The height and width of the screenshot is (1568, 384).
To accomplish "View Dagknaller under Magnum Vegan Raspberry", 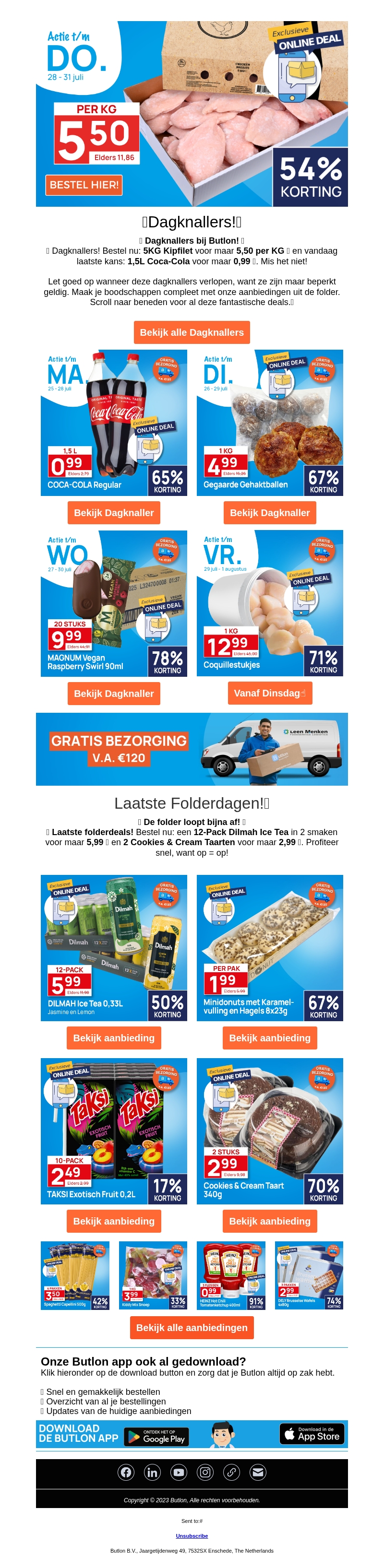I will (x=113, y=693).
